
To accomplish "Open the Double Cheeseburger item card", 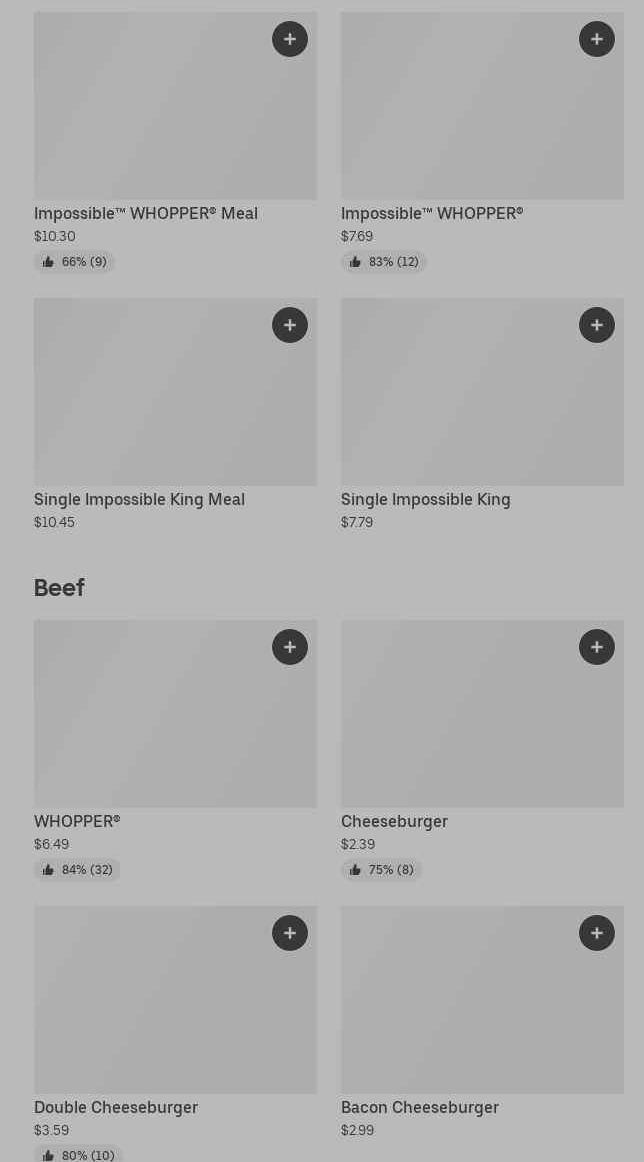I will [175, 1034].
